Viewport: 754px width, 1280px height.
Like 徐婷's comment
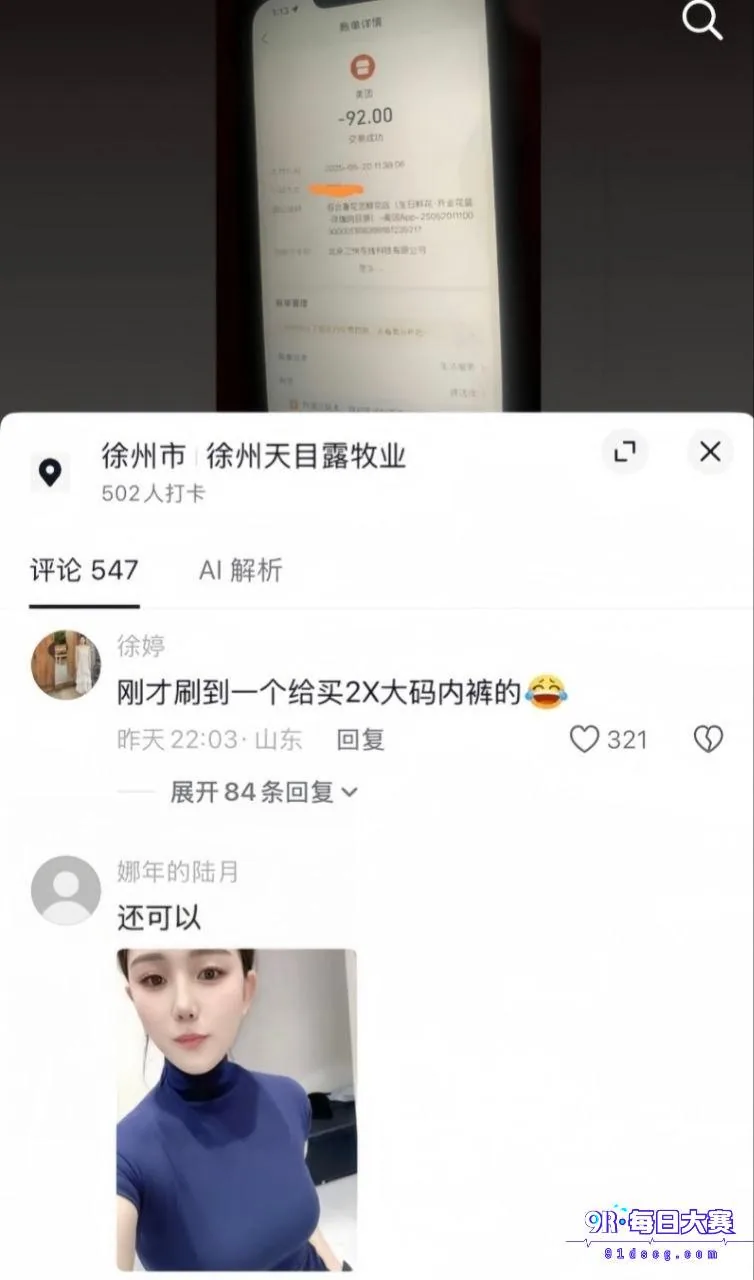(x=608, y=740)
